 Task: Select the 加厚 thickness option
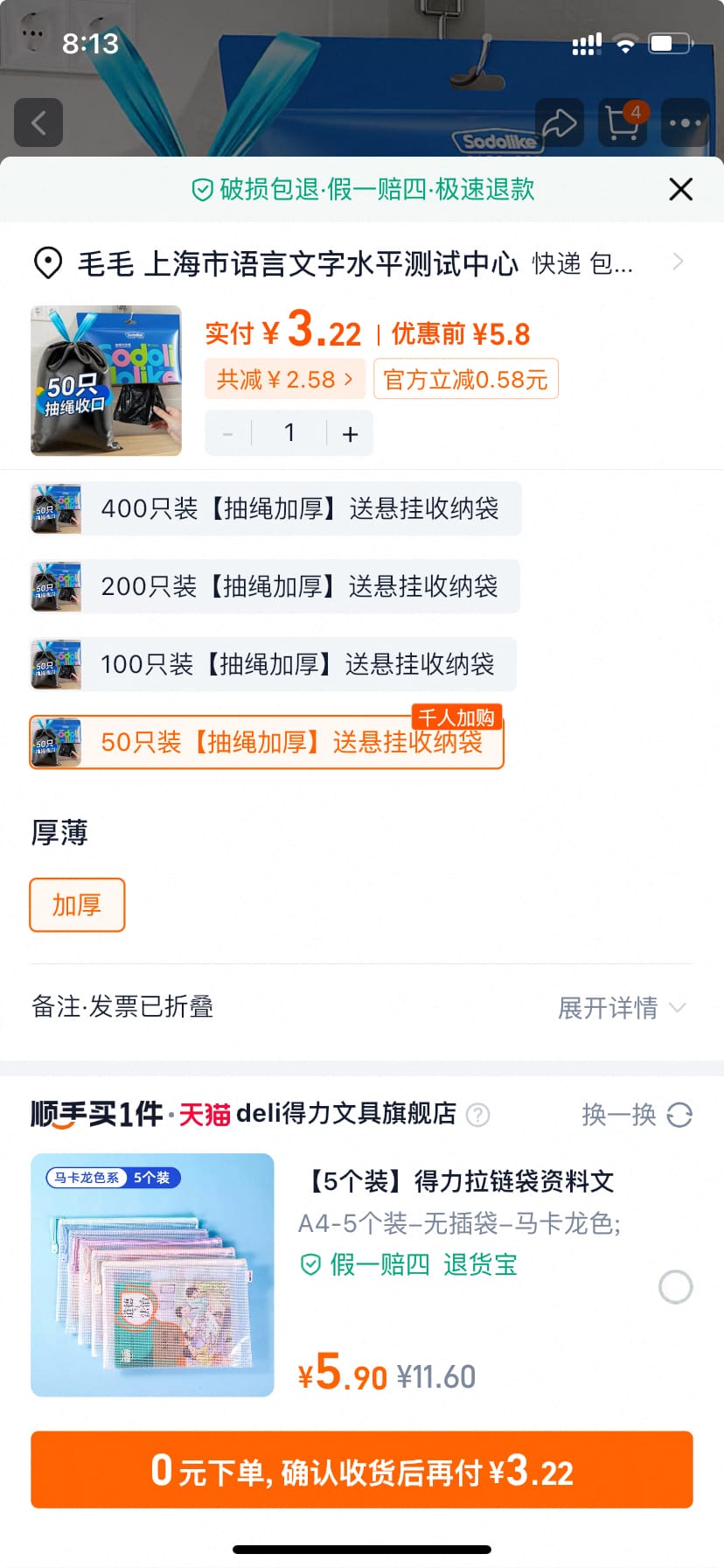77,905
